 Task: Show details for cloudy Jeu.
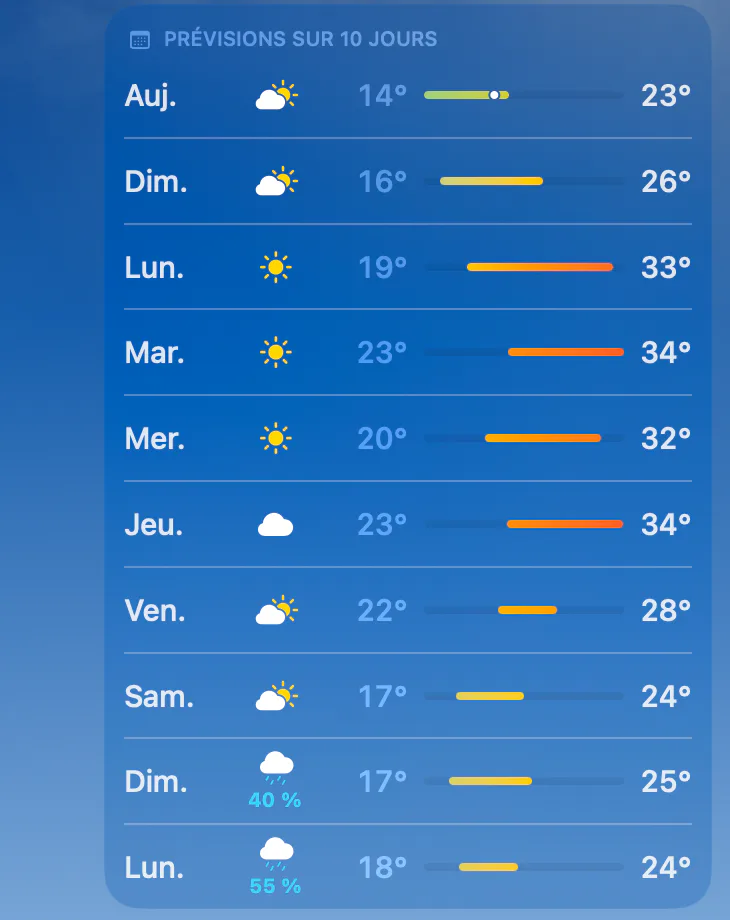[x=408, y=524]
